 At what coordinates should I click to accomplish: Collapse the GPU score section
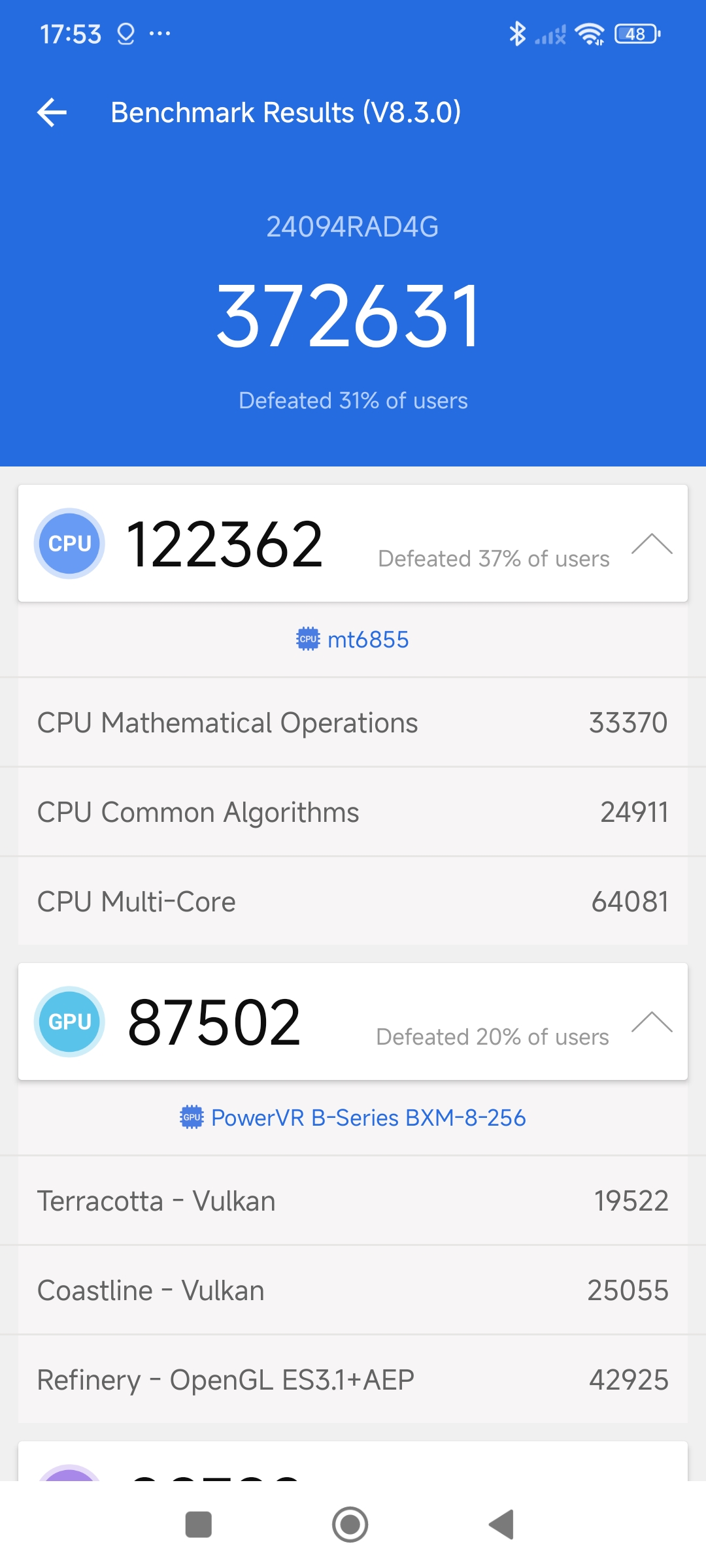click(651, 1022)
